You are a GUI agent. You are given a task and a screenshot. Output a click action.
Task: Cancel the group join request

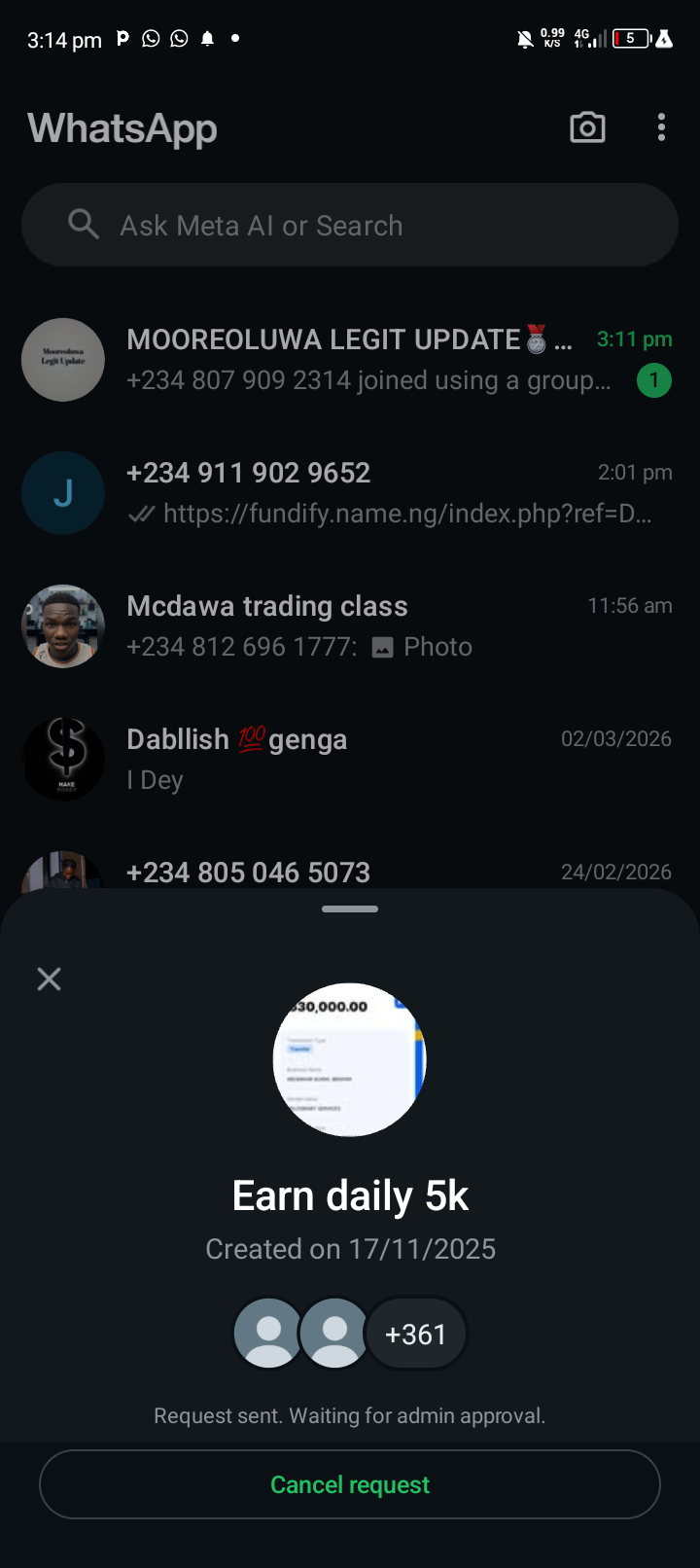350,1484
